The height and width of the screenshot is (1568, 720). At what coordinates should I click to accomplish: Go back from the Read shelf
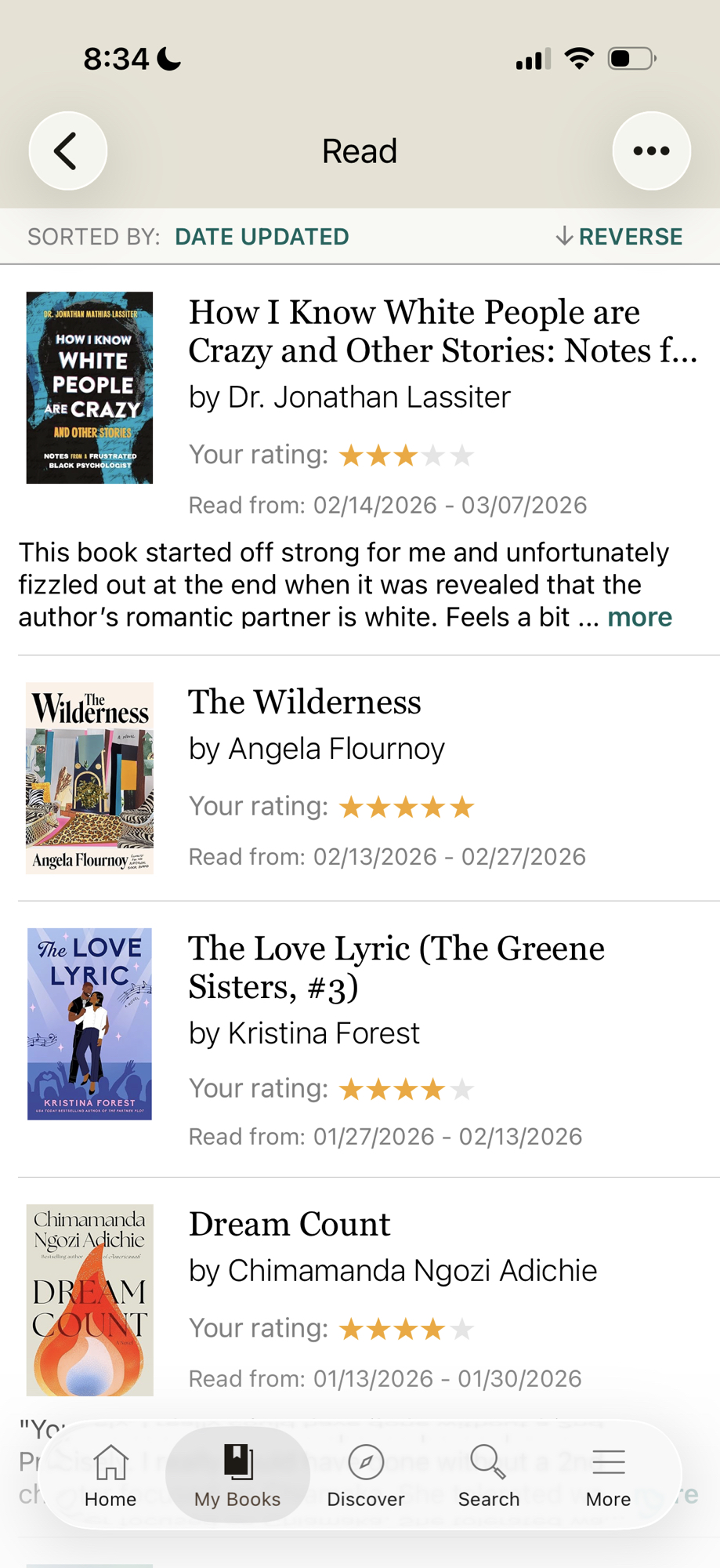tap(67, 151)
